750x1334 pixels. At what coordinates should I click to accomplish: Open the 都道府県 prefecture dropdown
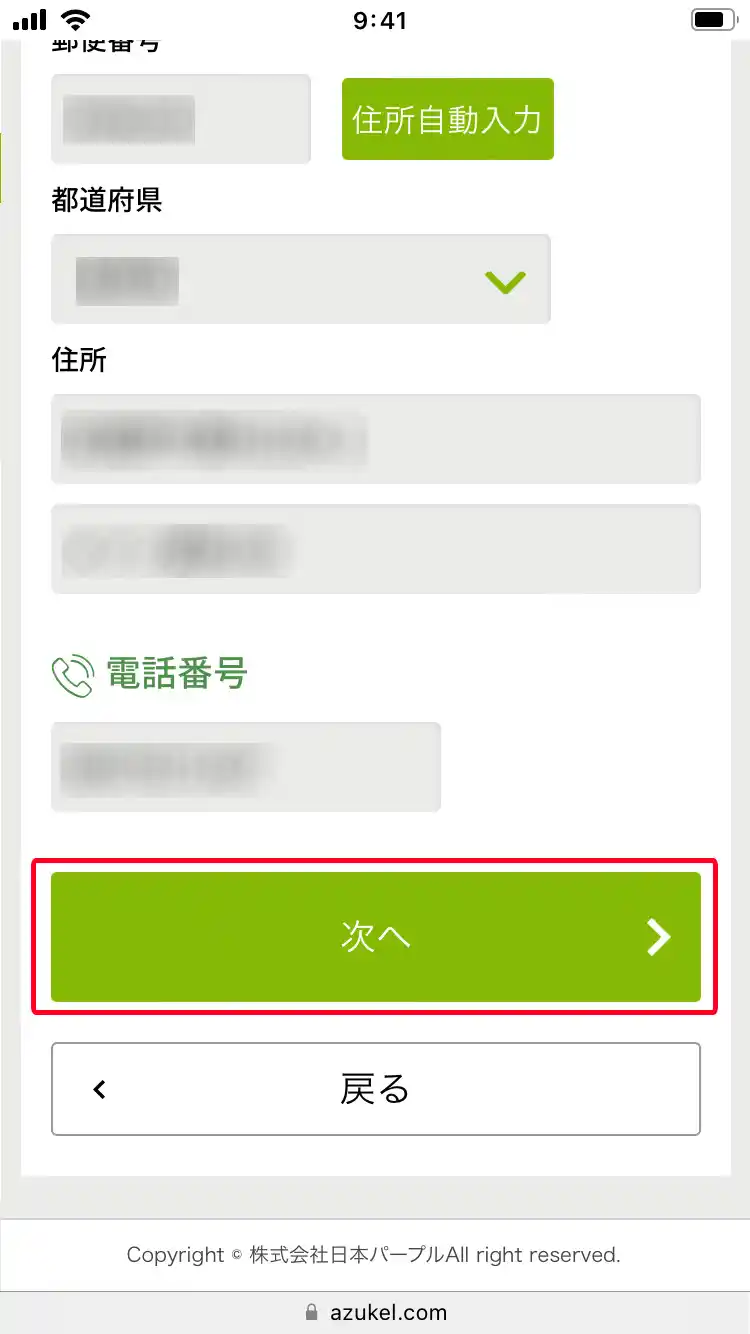pyautogui.click(x=300, y=279)
